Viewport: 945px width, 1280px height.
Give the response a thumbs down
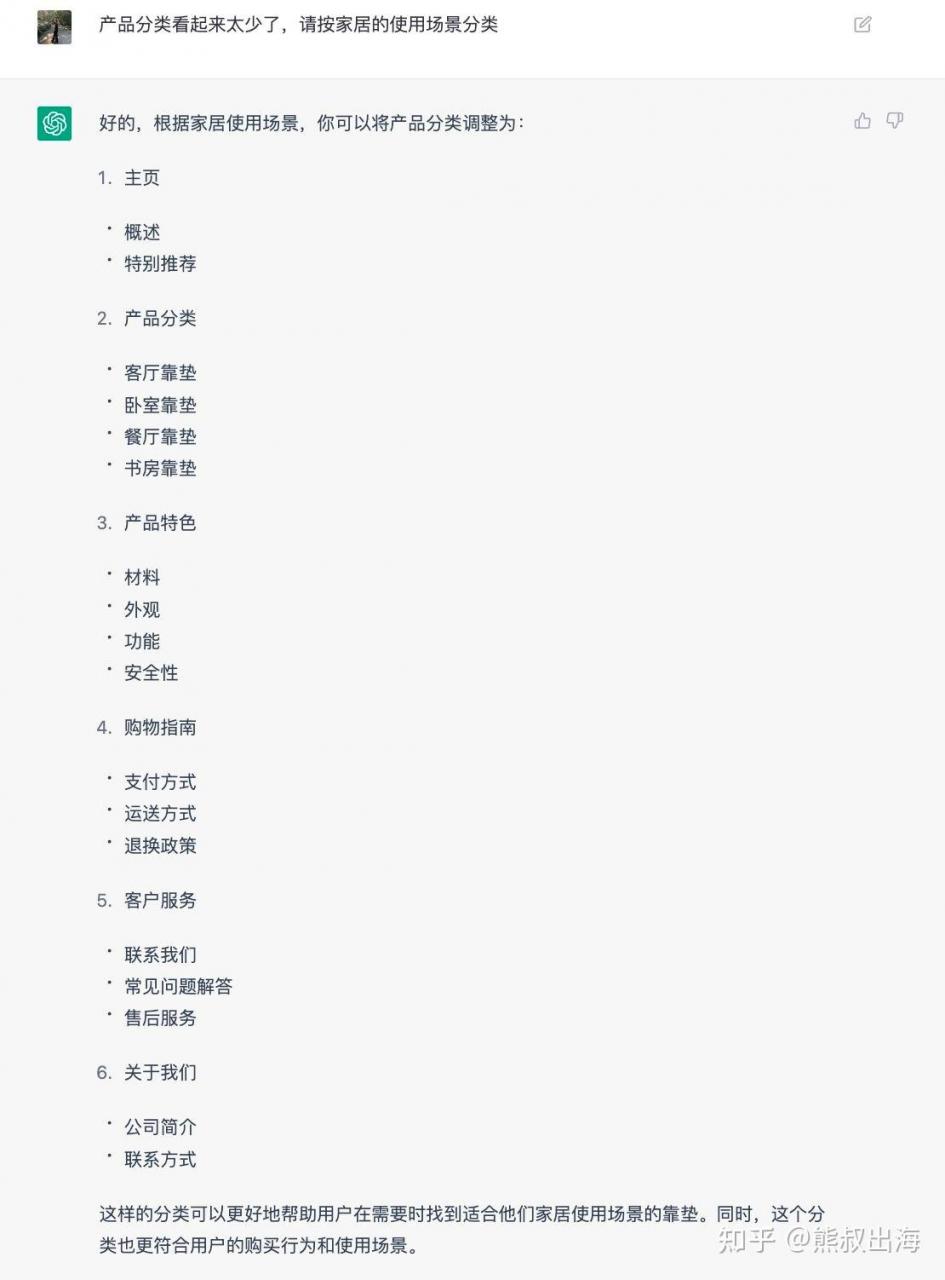tap(895, 121)
